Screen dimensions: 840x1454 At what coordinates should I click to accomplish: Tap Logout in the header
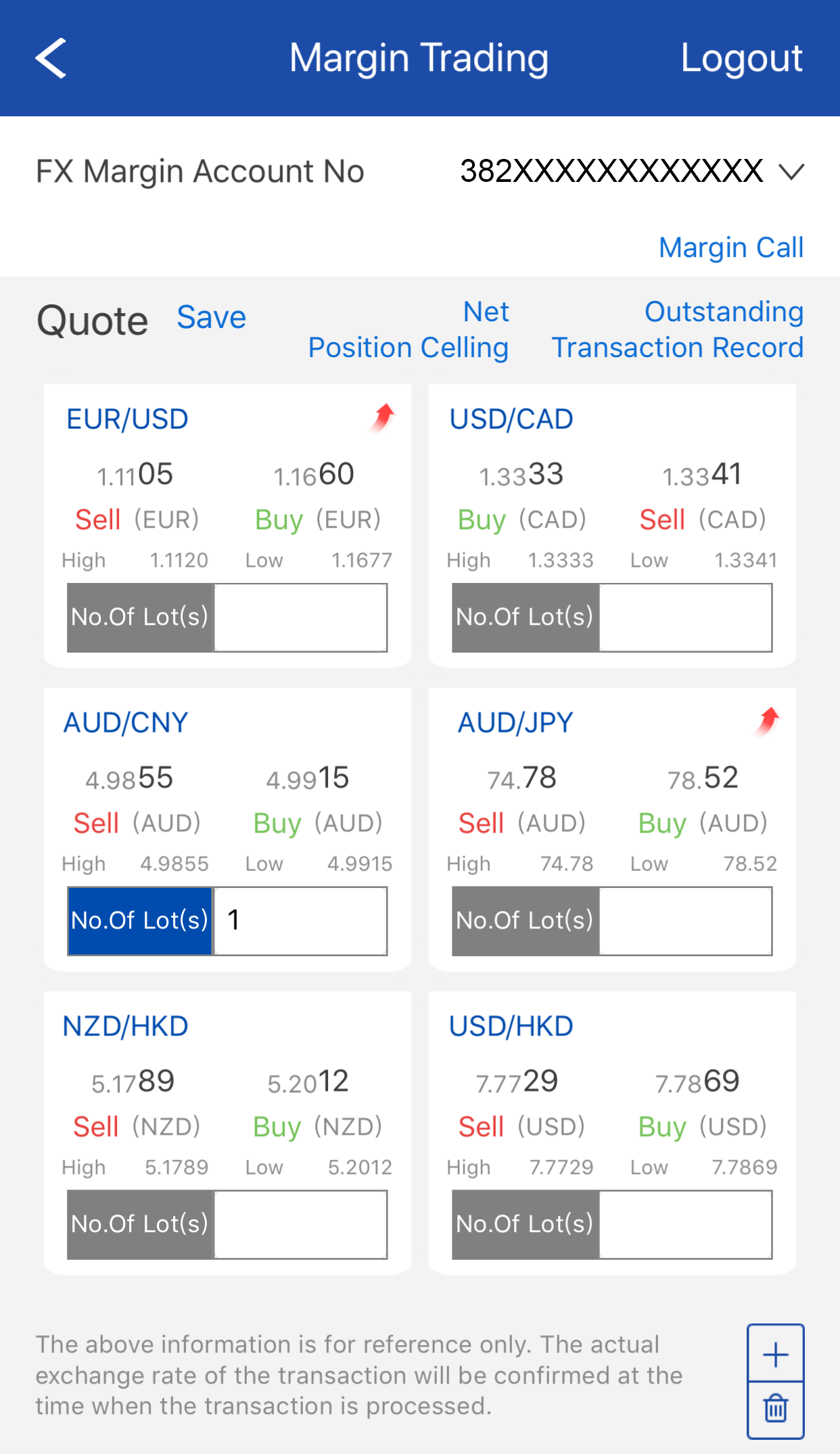click(x=741, y=58)
